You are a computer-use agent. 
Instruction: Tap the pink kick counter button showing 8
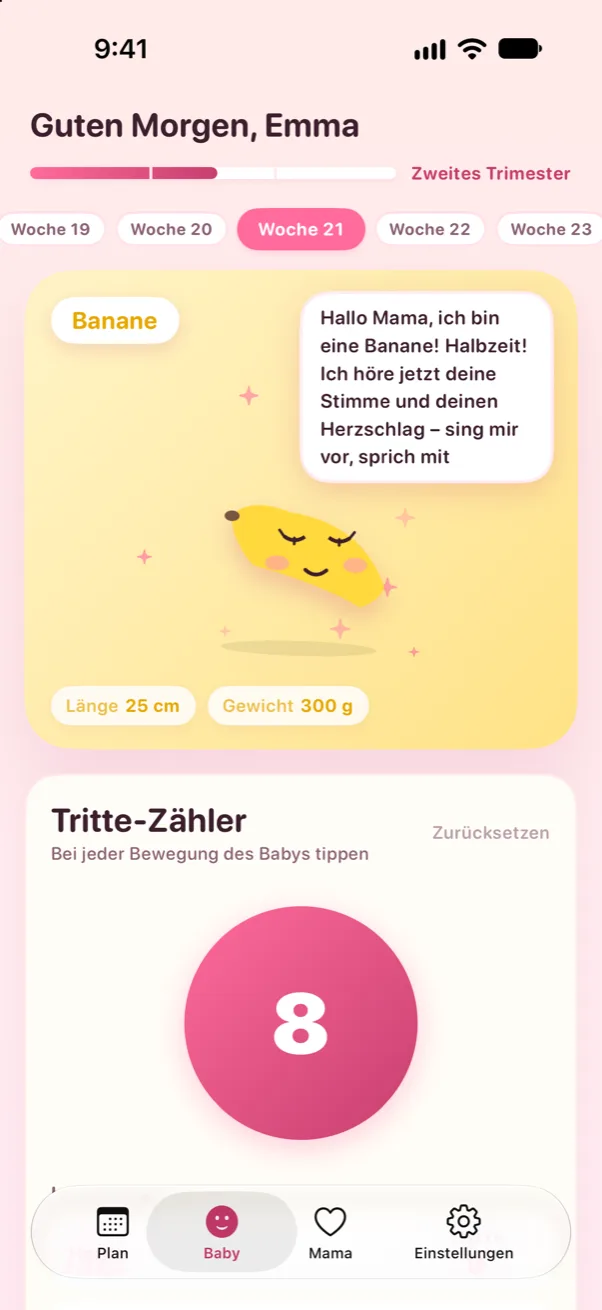click(301, 1023)
